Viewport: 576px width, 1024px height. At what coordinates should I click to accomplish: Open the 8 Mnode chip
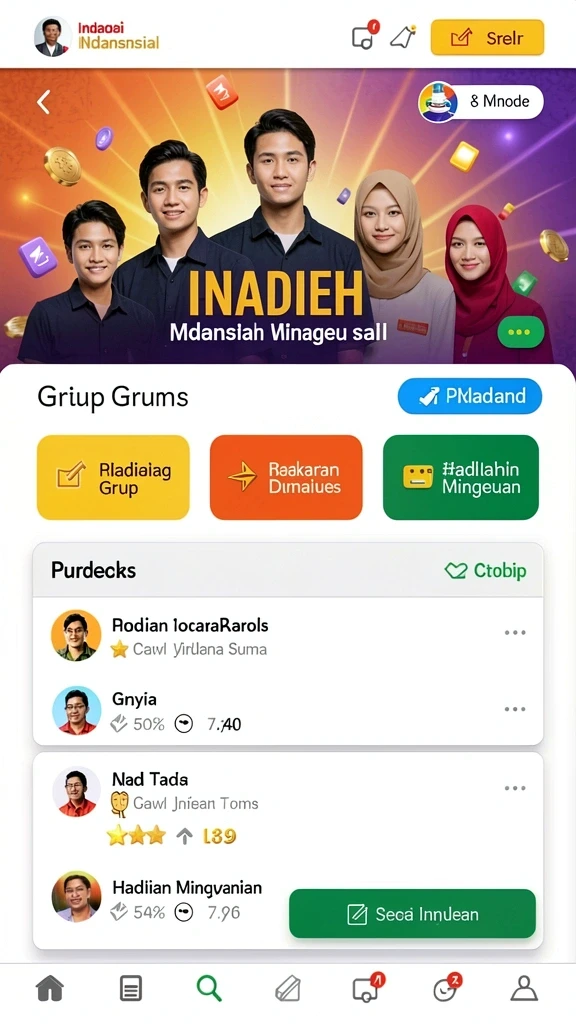click(481, 101)
